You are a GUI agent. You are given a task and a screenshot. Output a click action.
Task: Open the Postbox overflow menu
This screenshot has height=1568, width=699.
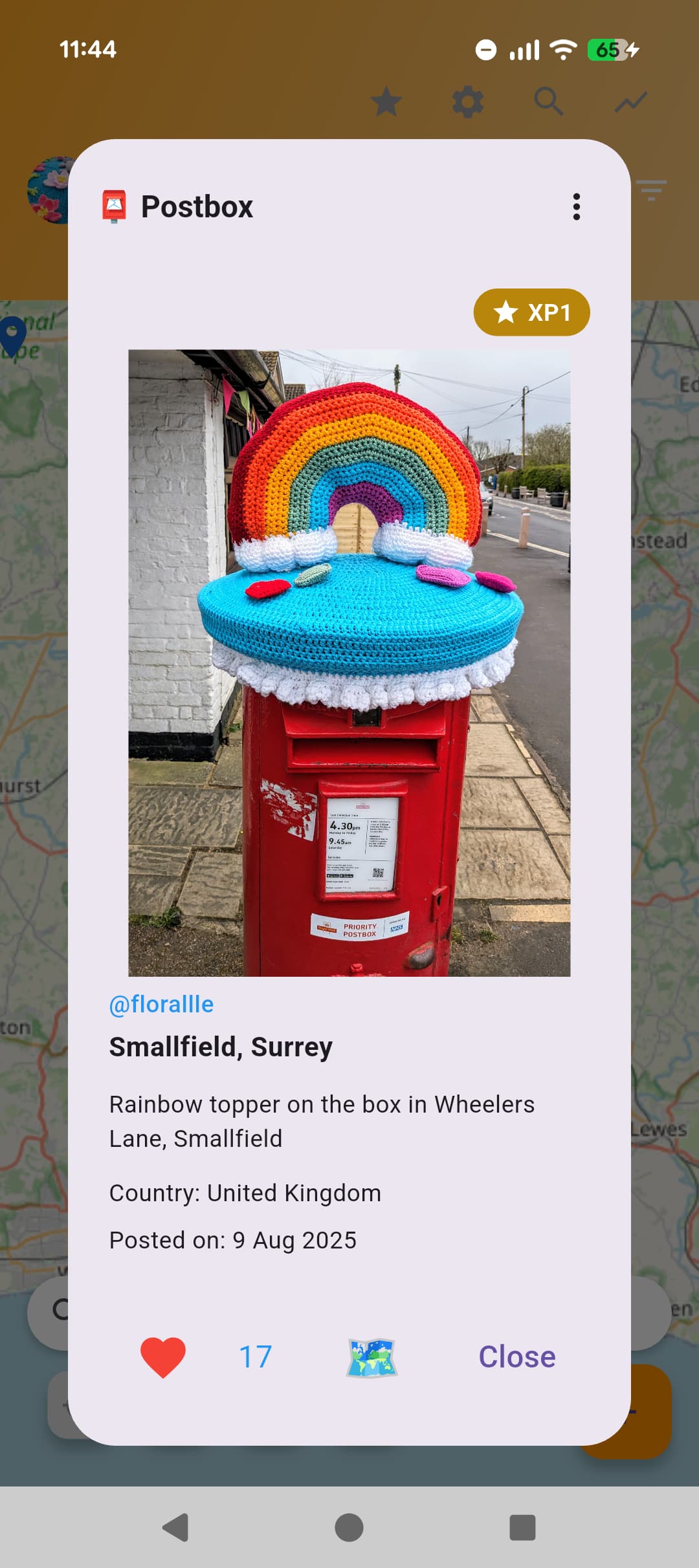[x=576, y=207]
